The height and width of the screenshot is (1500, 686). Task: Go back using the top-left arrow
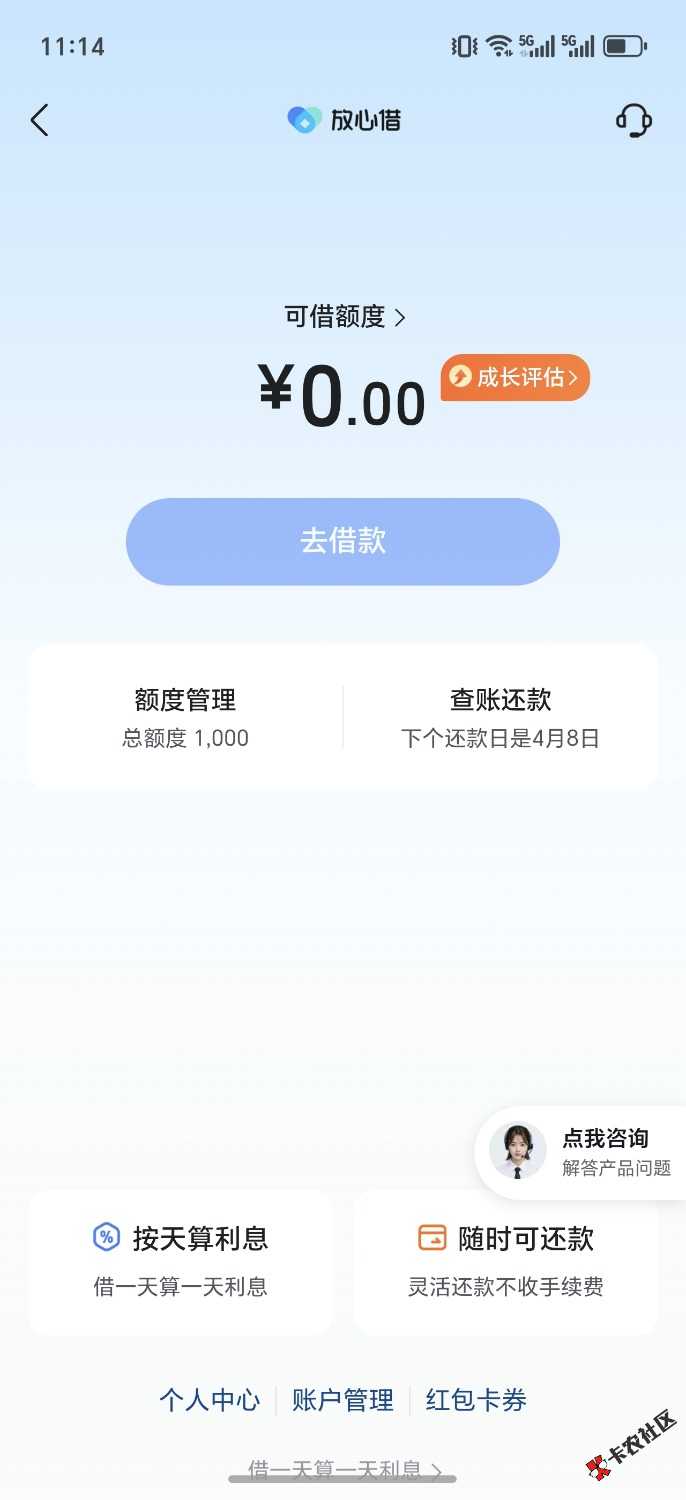tap(39, 120)
